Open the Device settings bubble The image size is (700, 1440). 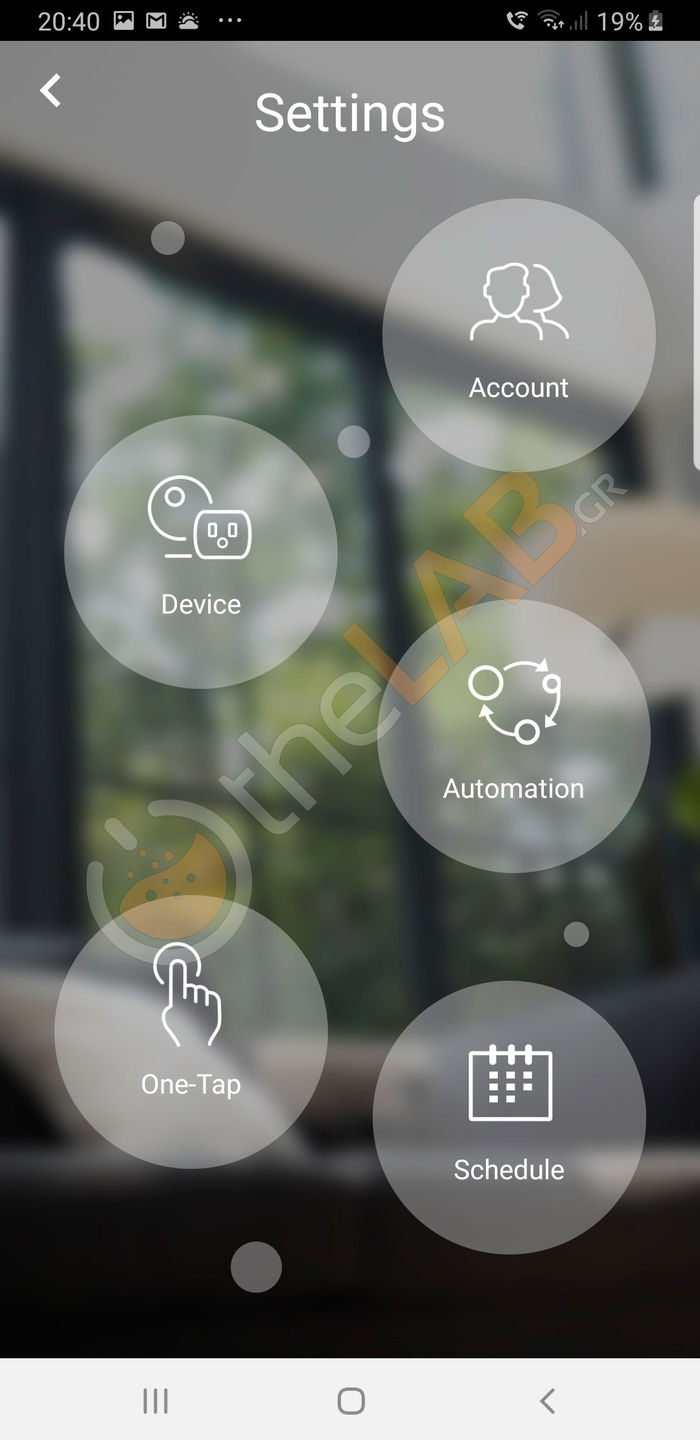201,552
